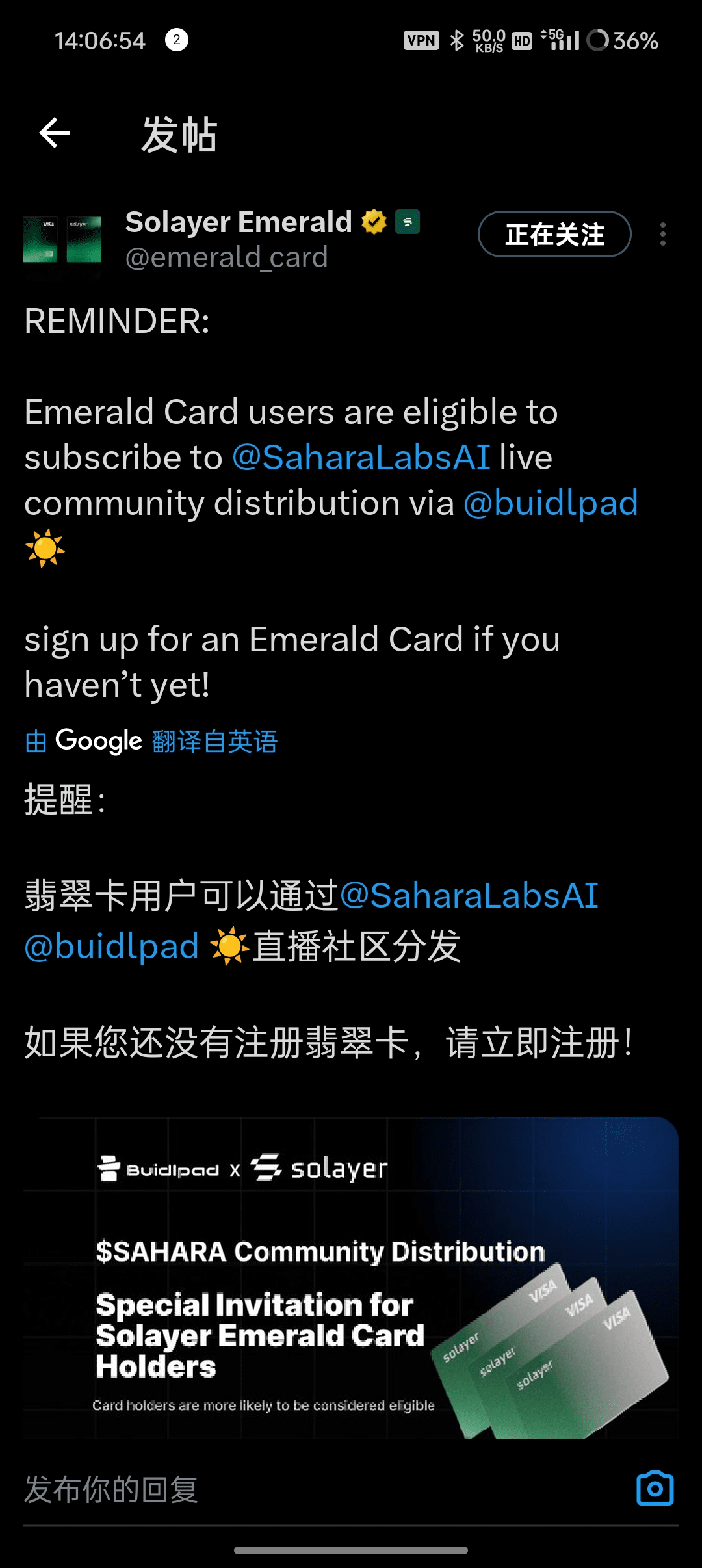Open the Solayer affiliate badge next to name

click(408, 222)
